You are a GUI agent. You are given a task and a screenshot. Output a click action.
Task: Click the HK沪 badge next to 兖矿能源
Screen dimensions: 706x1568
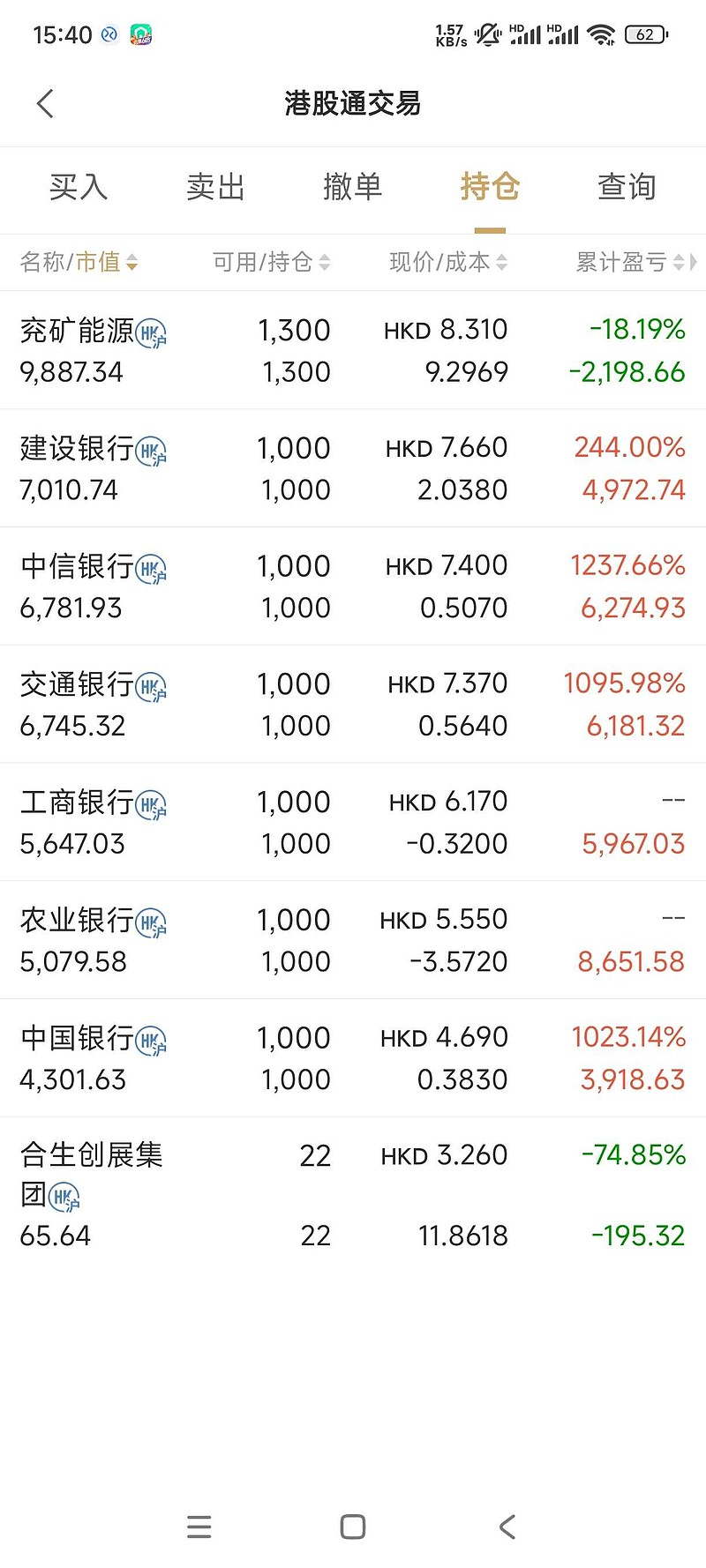(x=151, y=332)
